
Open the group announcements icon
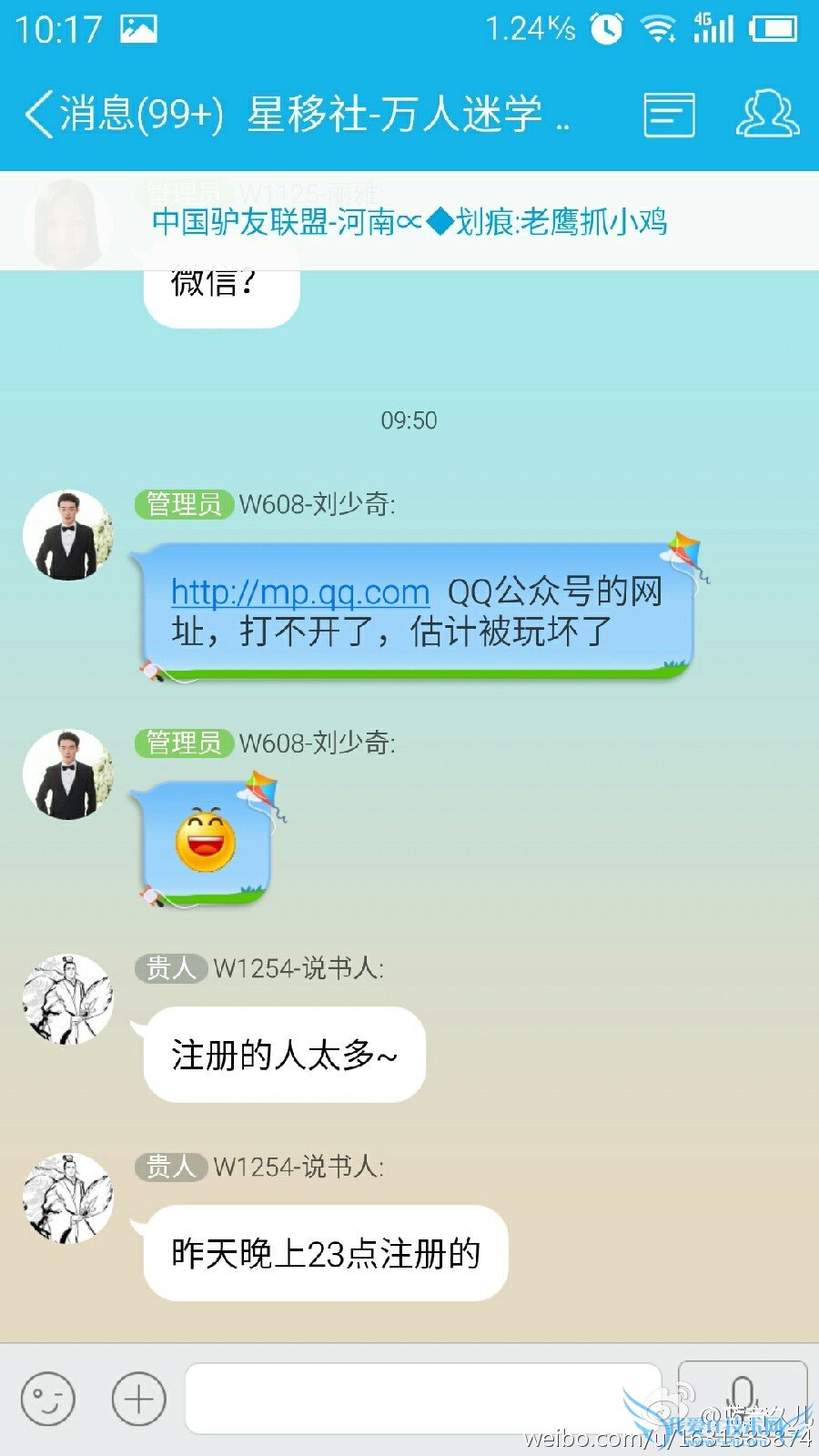(669, 116)
